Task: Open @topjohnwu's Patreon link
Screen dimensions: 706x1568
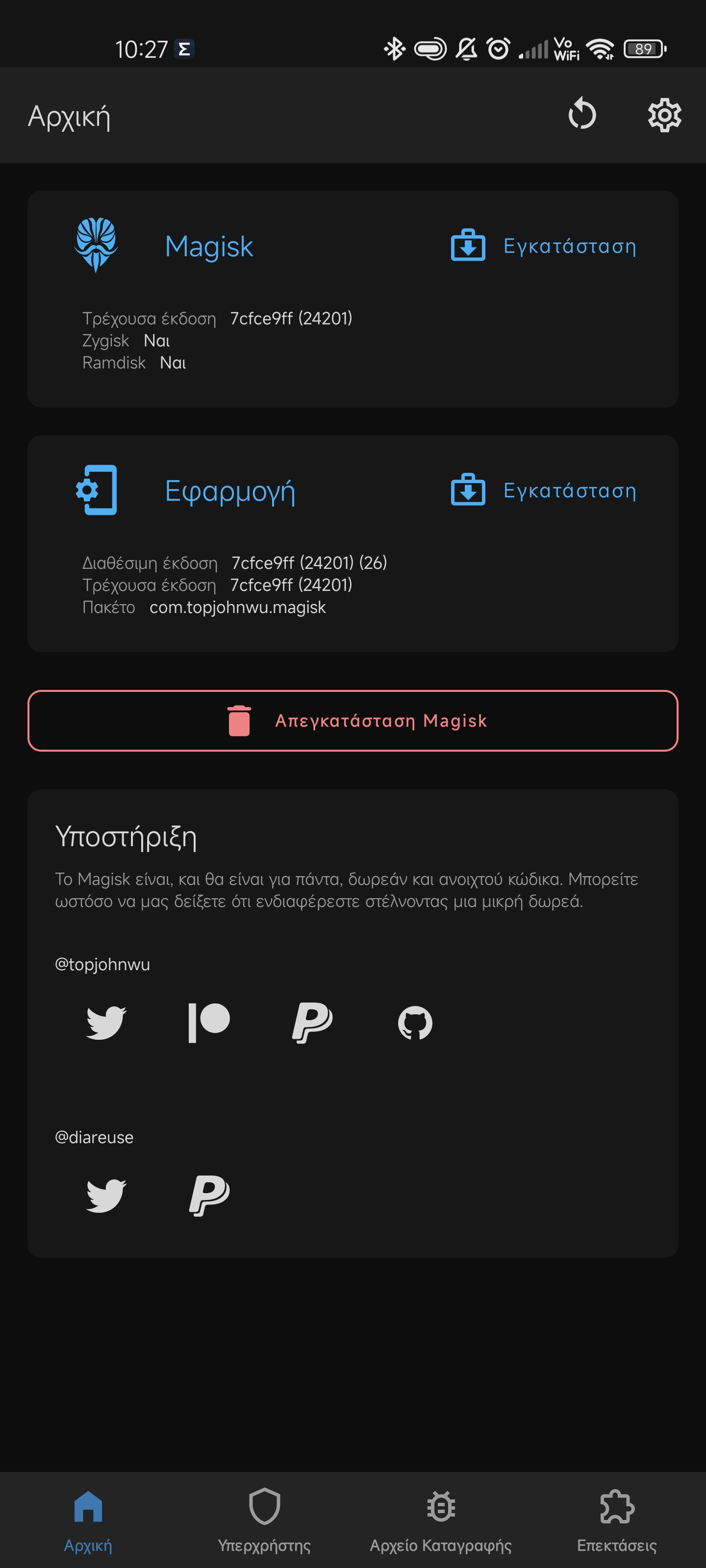Action: click(209, 1023)
